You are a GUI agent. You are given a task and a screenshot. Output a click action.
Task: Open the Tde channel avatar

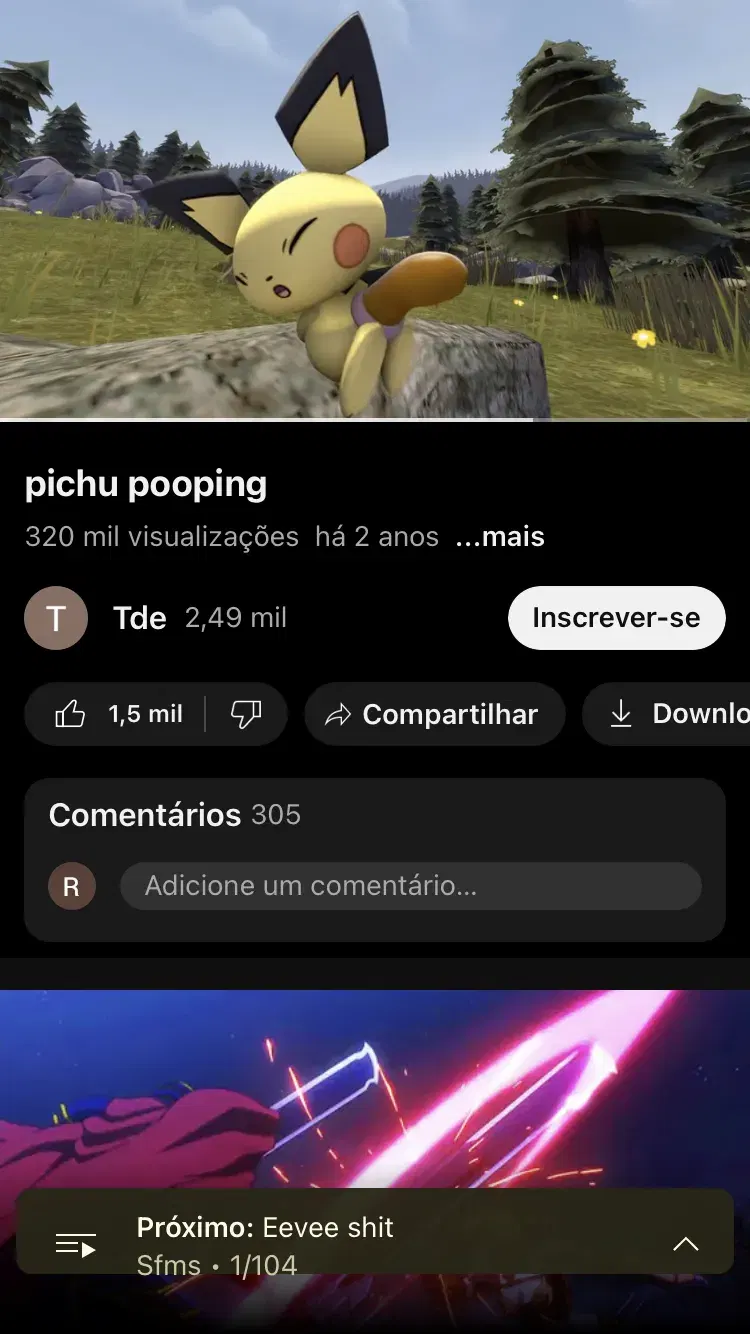coord(56,618)
